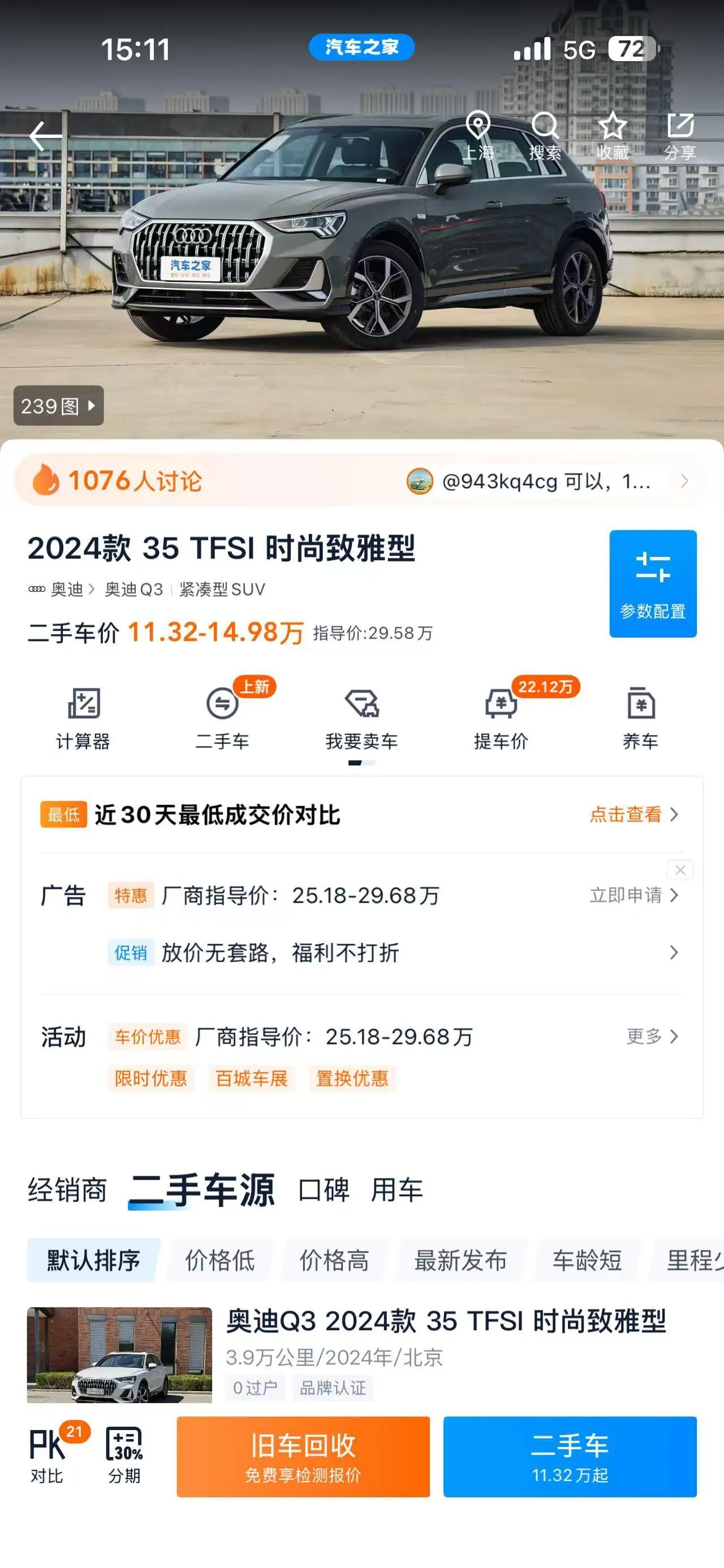
Task: Open 搜索 search
Action: coord(545,136)
